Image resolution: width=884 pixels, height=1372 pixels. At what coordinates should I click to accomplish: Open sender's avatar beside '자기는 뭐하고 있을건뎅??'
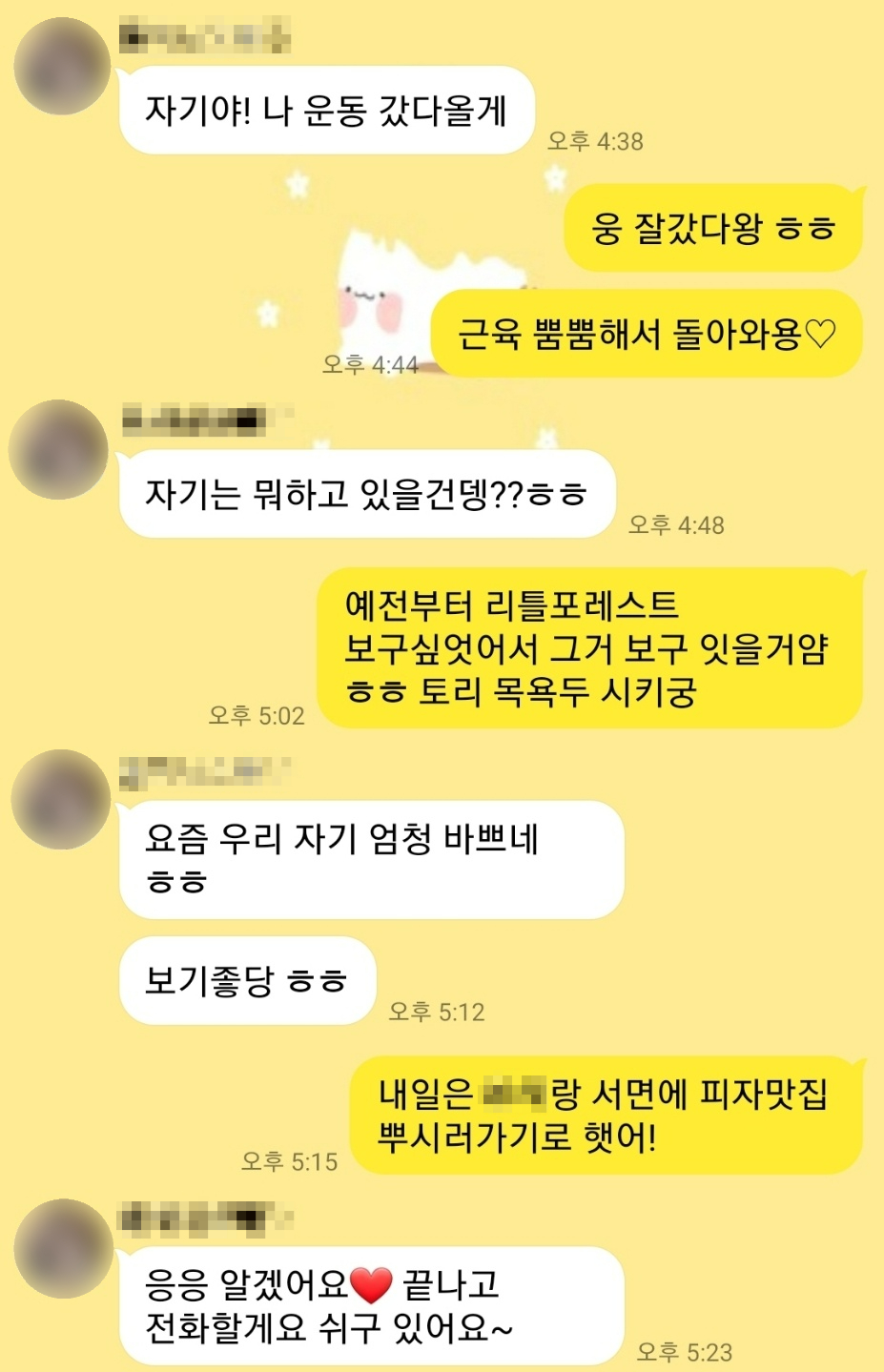click(59, 449)
